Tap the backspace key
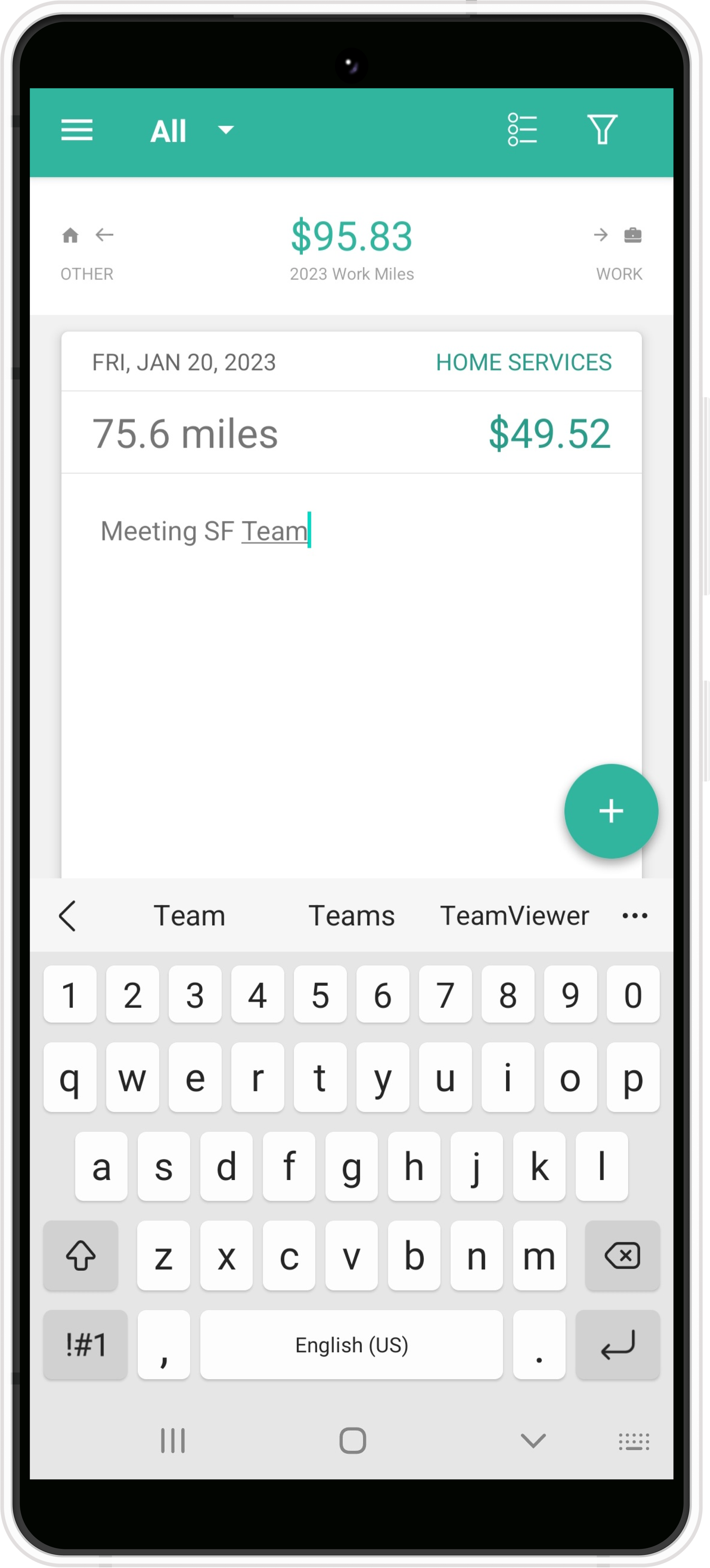This screenshot has height=1568, width=710. click(622, 1255)
